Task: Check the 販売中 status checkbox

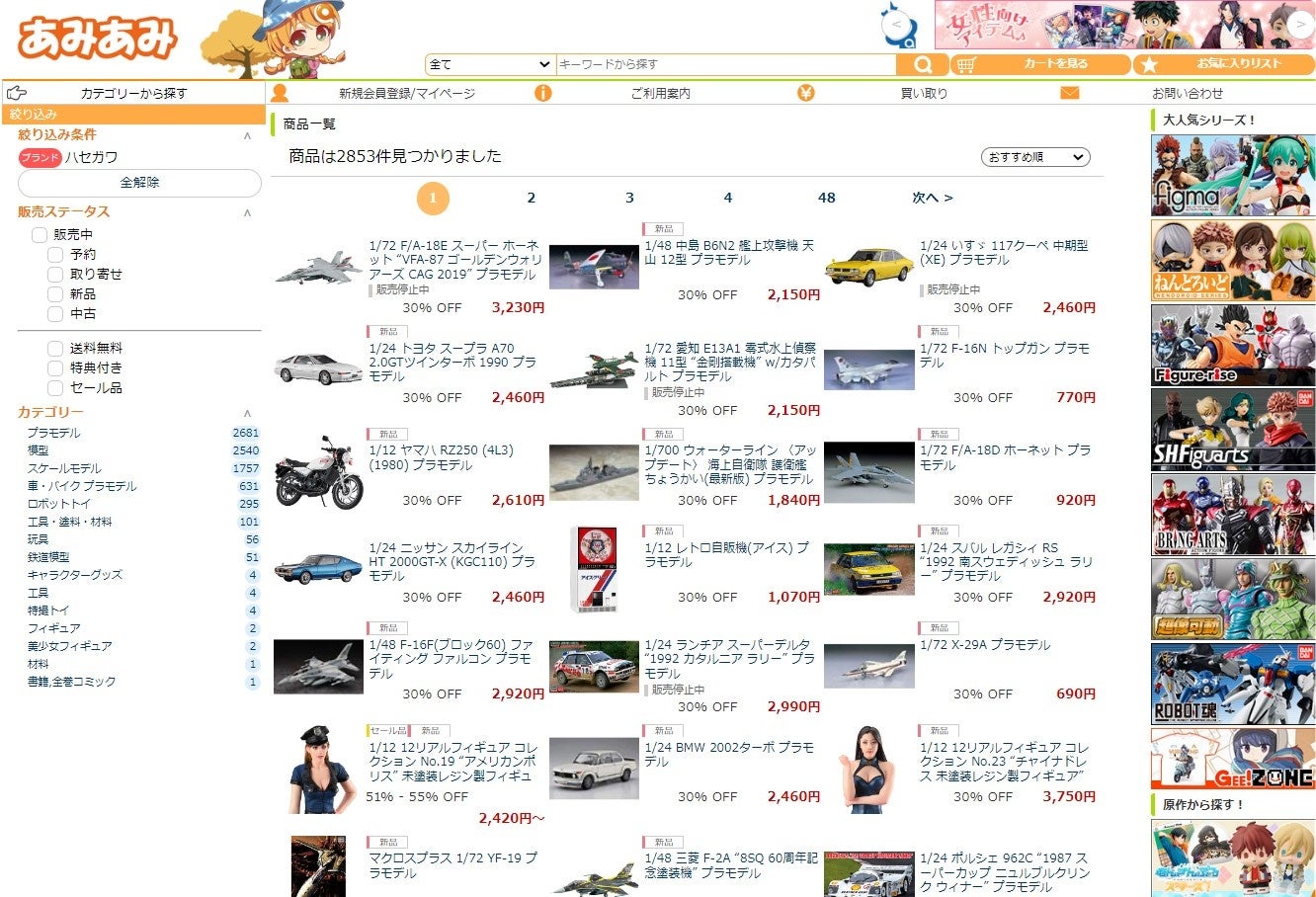Action: click(40, 235)
